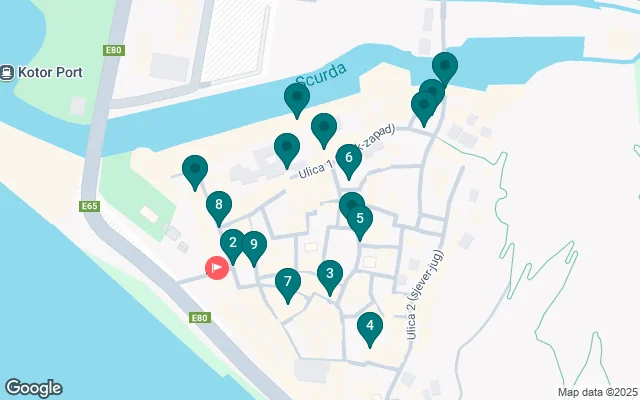640x400 pixels.
Task: Tap map pin number 9
Action: [x=254, y=244]
